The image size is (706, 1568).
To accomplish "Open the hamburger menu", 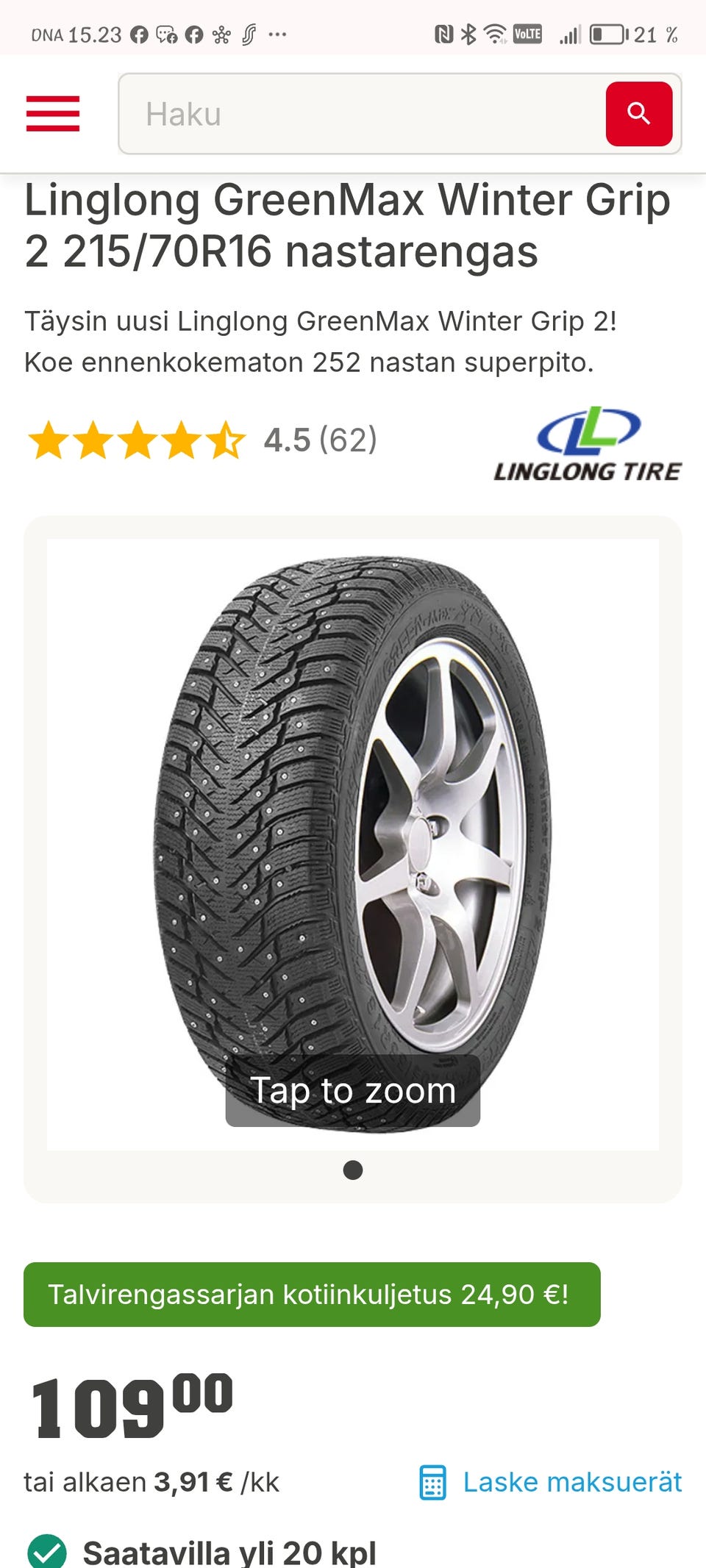I will (52, 114).
